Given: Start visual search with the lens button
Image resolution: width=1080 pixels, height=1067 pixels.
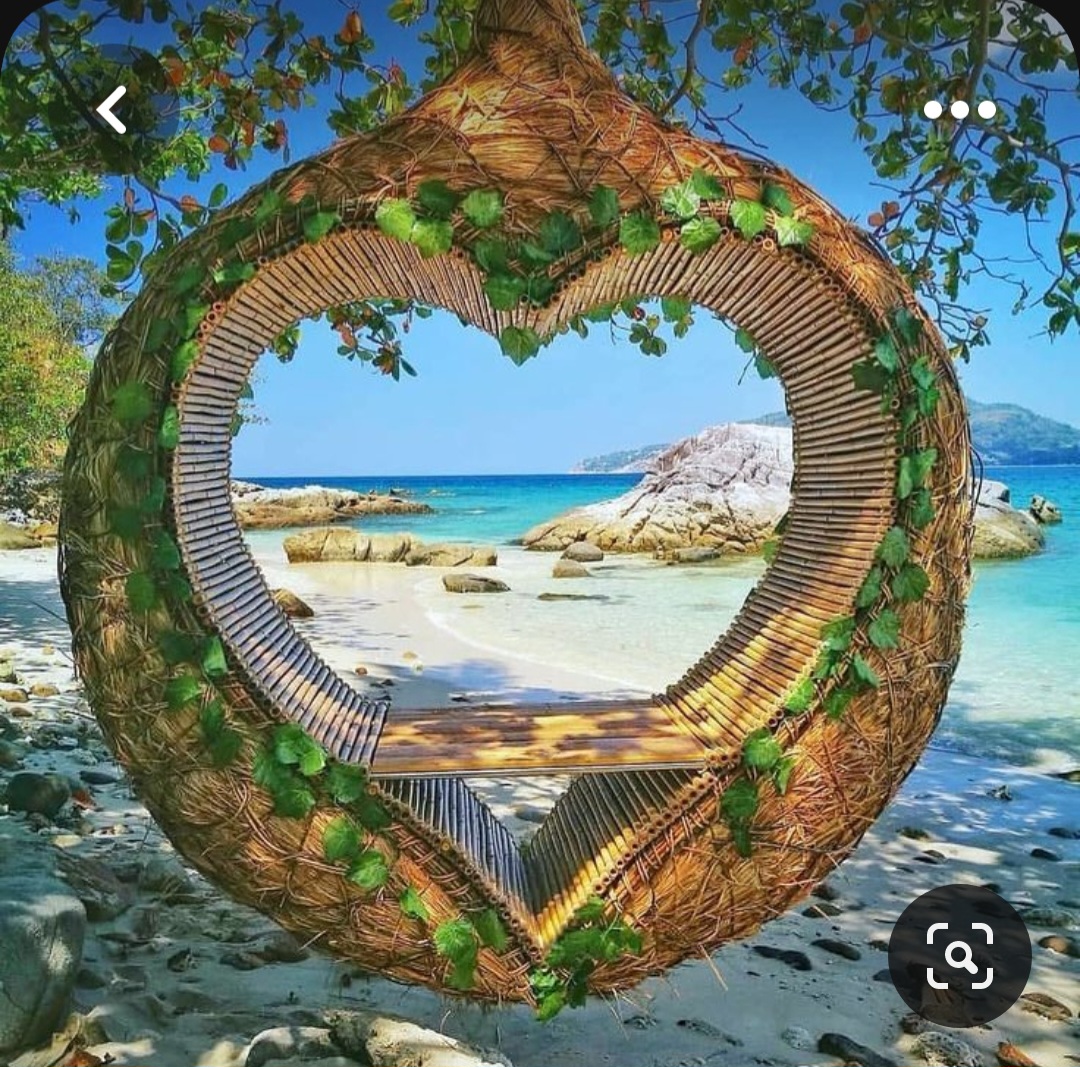Looking at the screenshot, I should (959, 955).
